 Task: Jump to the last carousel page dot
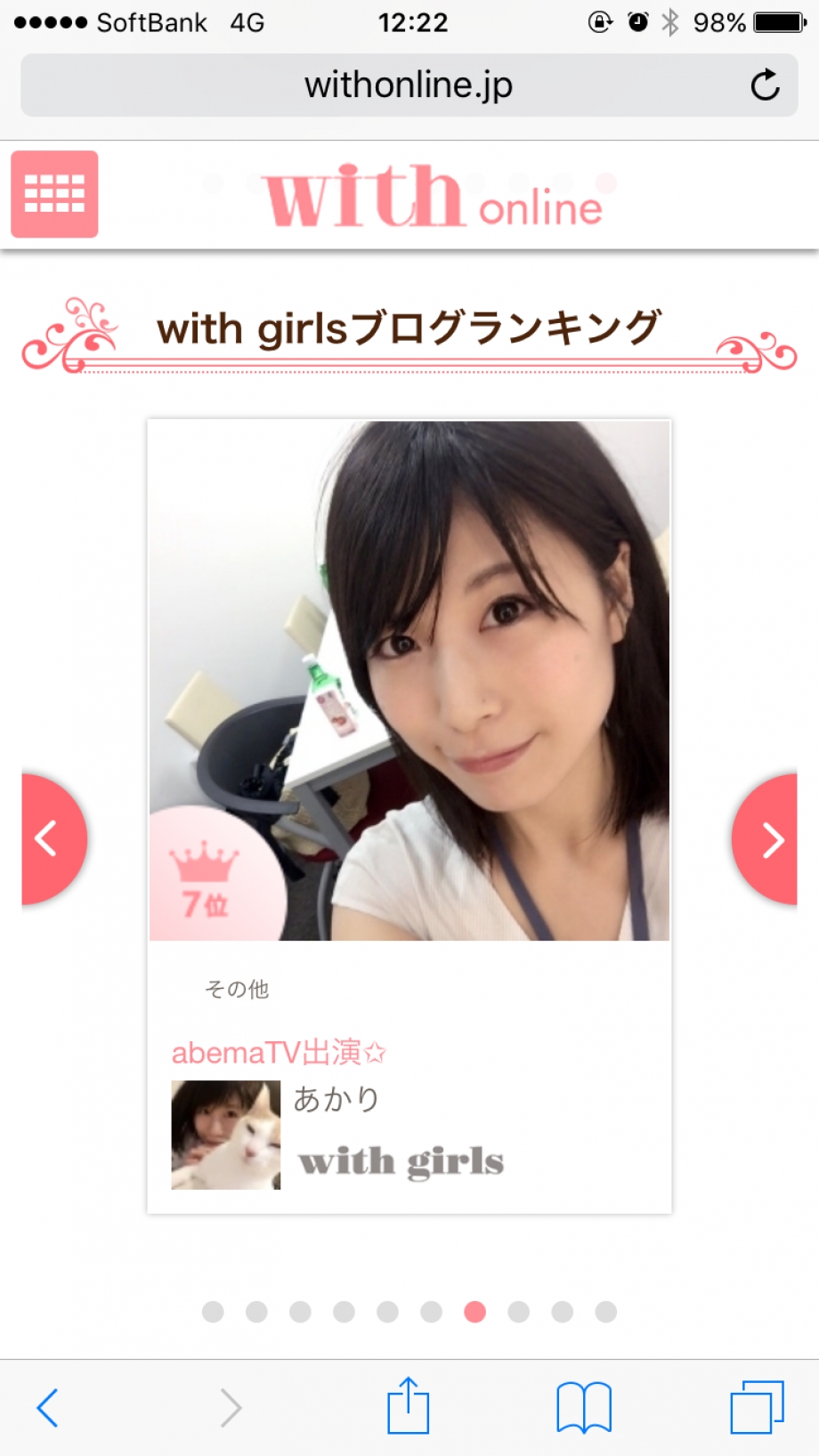click(606, 1312)
